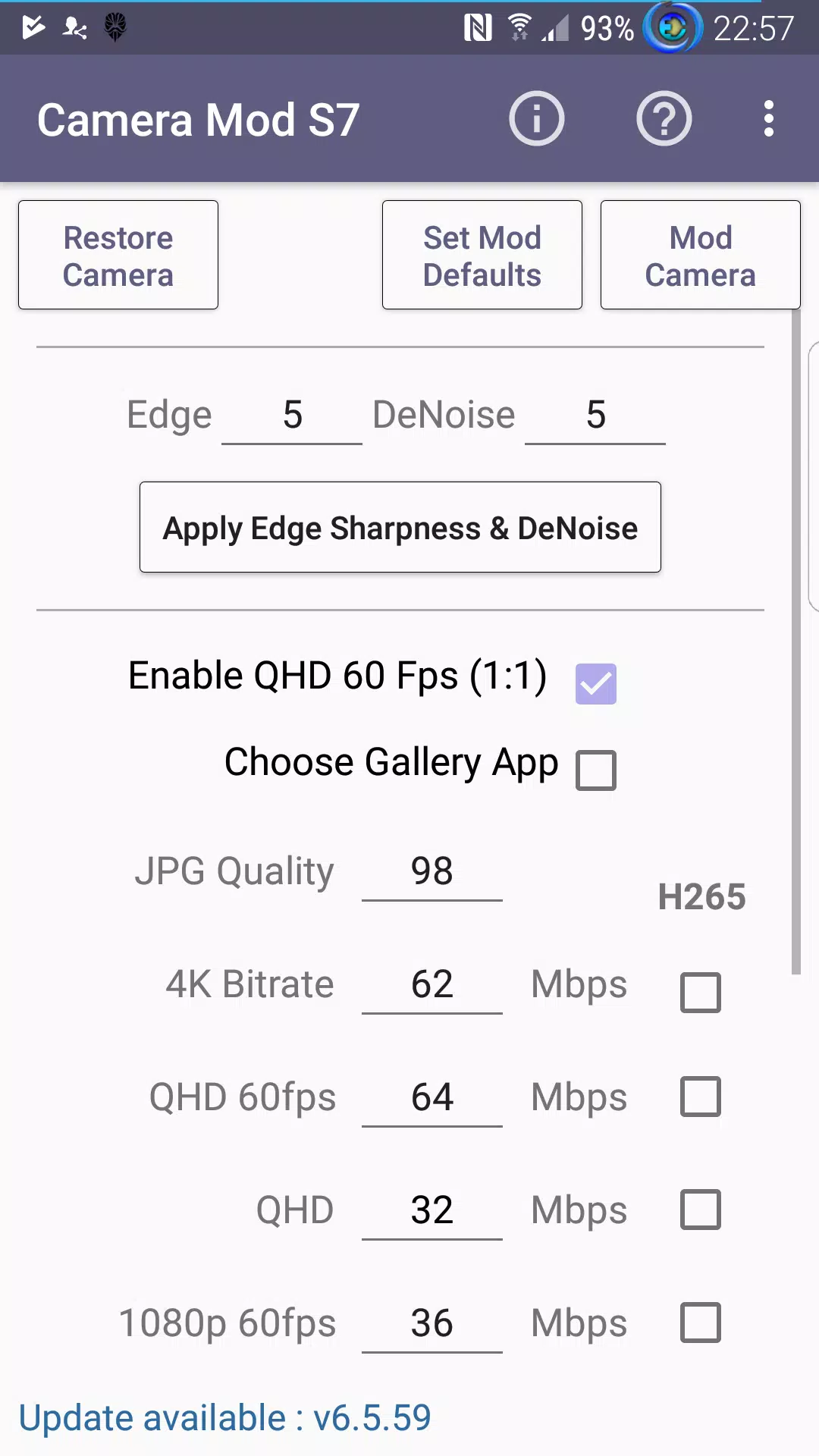Open the overflow menu
The height and width of the screenshot is (1456, 819).
[x=769, y=119]
